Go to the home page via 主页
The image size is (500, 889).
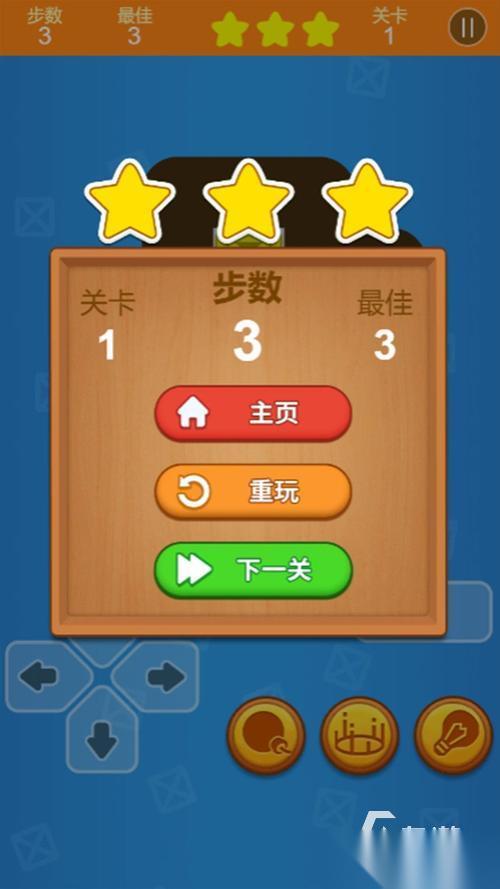pyautogui.click(x=253, y=414)
